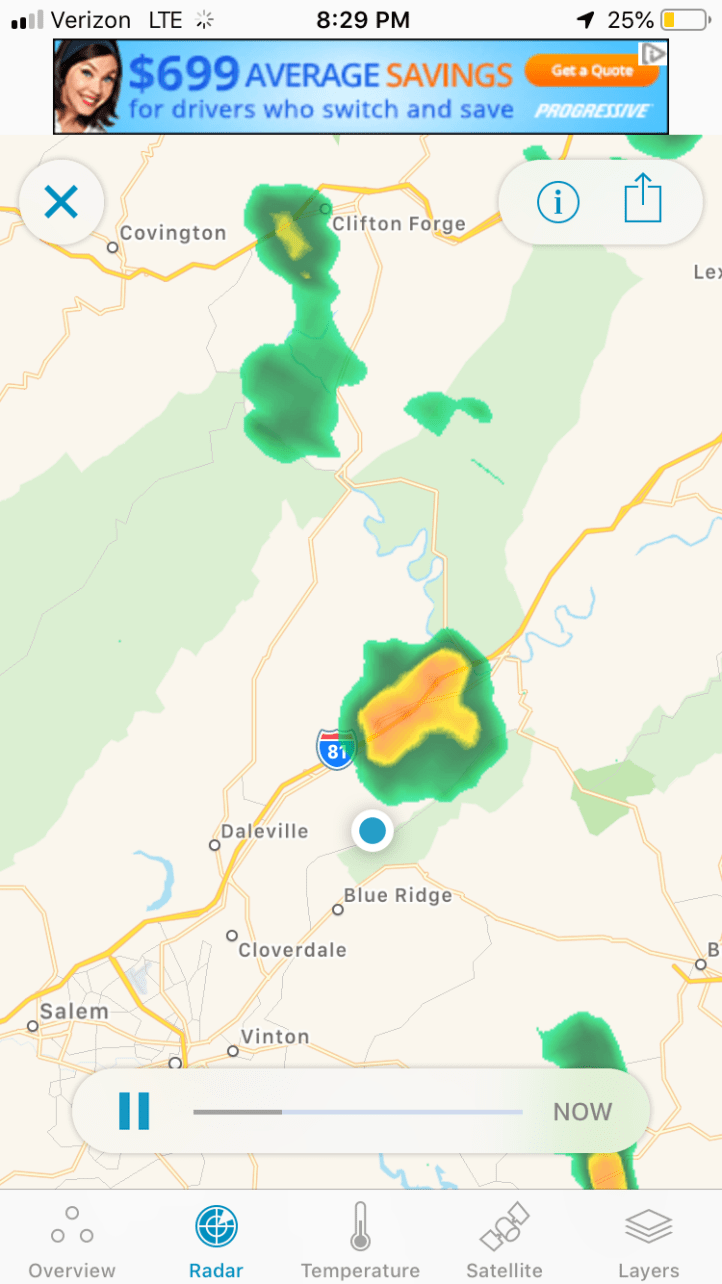
Task: Switch to the Temperature tab
Action: coord(360,1240)
